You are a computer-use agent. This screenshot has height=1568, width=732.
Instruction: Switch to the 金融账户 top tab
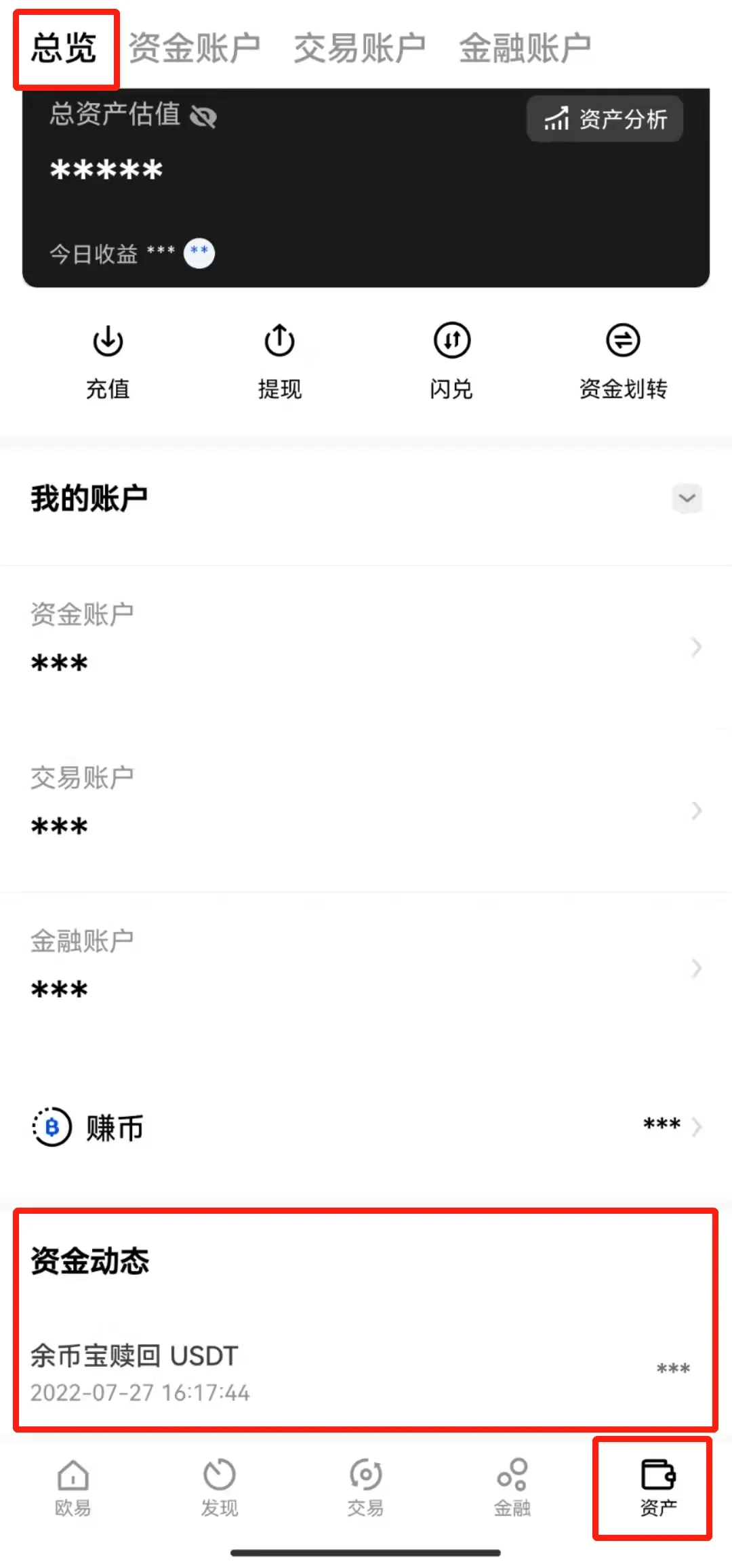click(x=525, y=48)
